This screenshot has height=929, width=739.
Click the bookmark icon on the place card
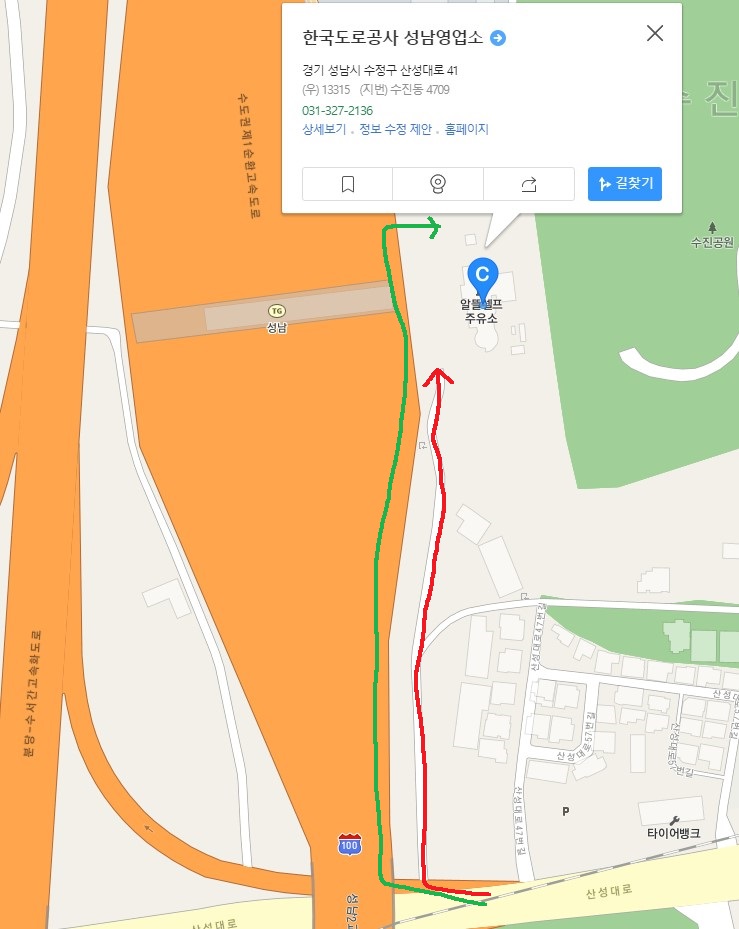(347, 184)
